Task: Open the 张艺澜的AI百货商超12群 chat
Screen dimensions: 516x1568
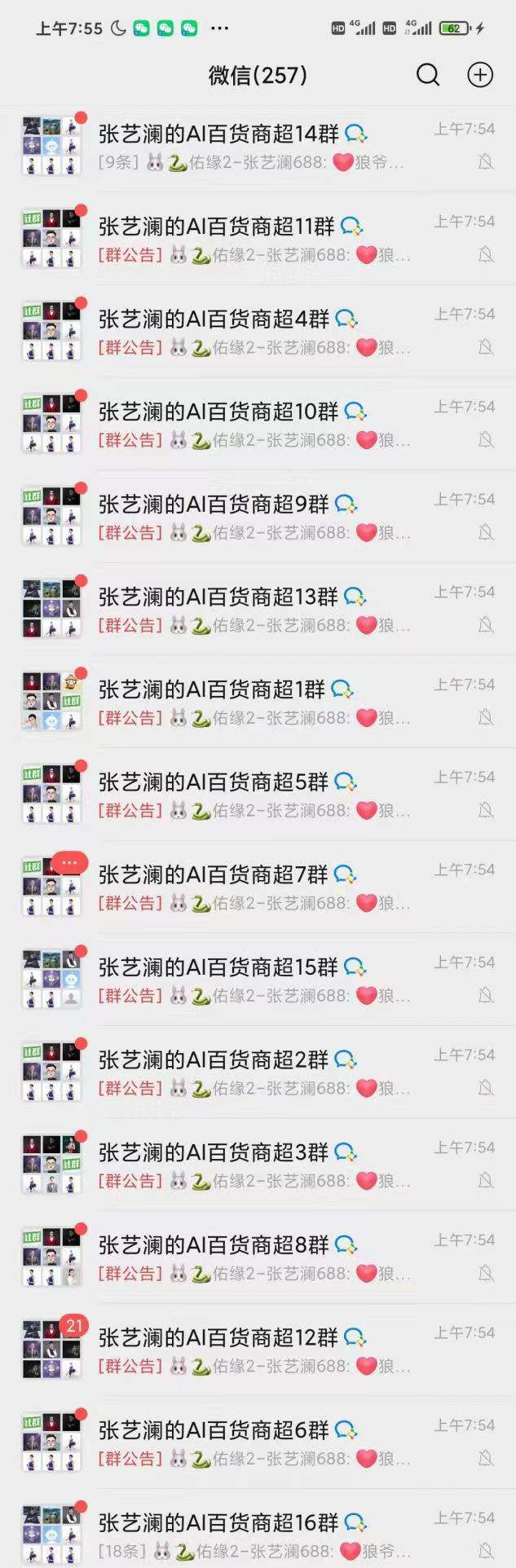Action: (x=258, y=1350)
